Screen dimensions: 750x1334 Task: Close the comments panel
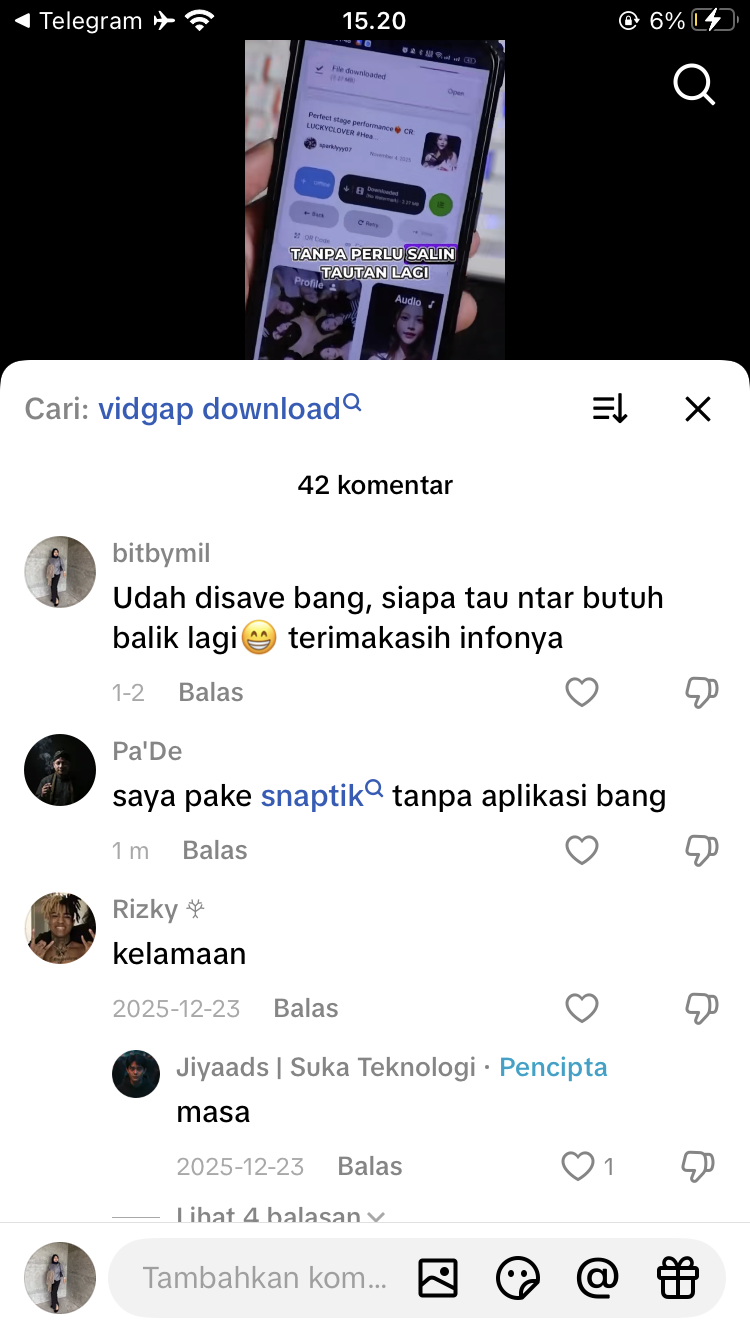(698, 409)
